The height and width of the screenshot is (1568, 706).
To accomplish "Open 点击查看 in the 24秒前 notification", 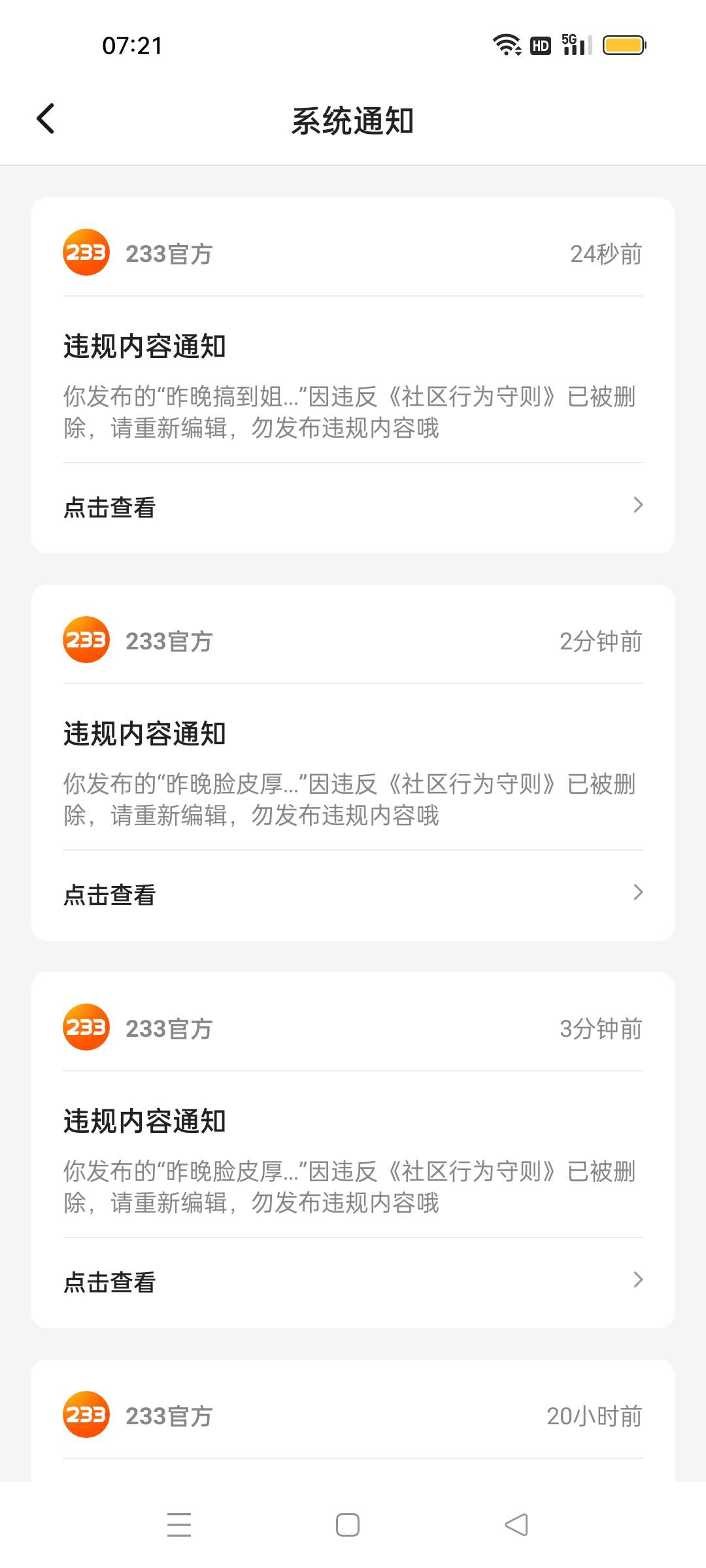I will 353,507.
